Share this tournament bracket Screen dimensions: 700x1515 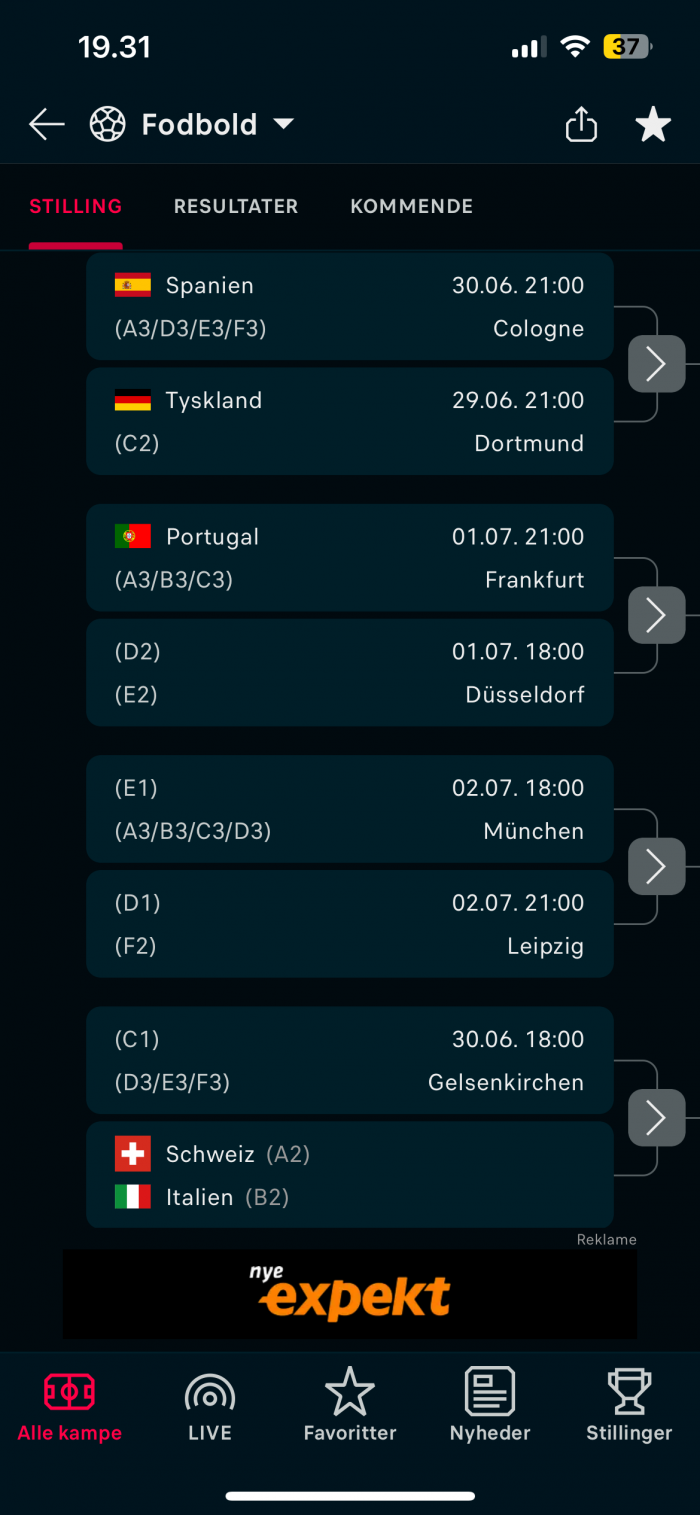[581, 125]
